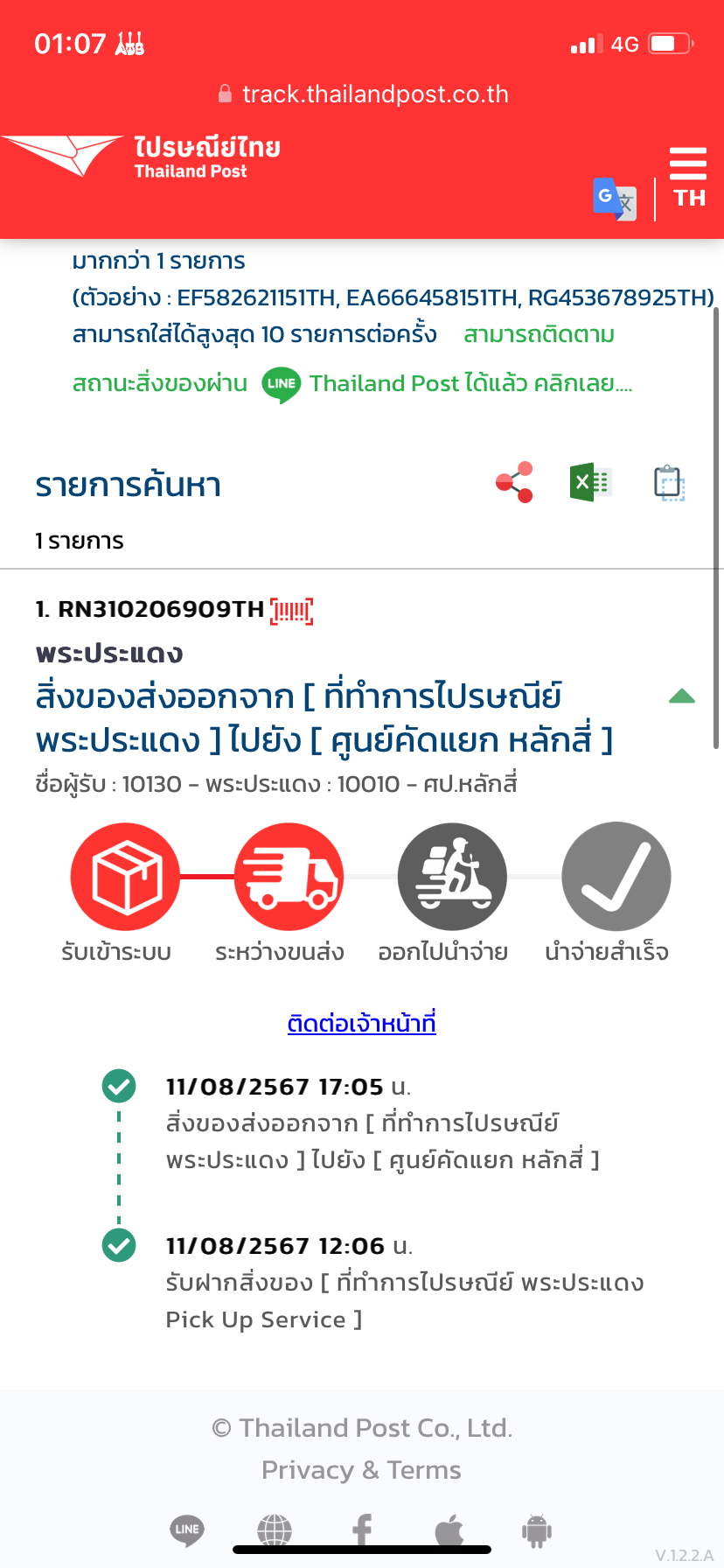
Task: Tap the browser address bar
Action: tap(362, 94)
